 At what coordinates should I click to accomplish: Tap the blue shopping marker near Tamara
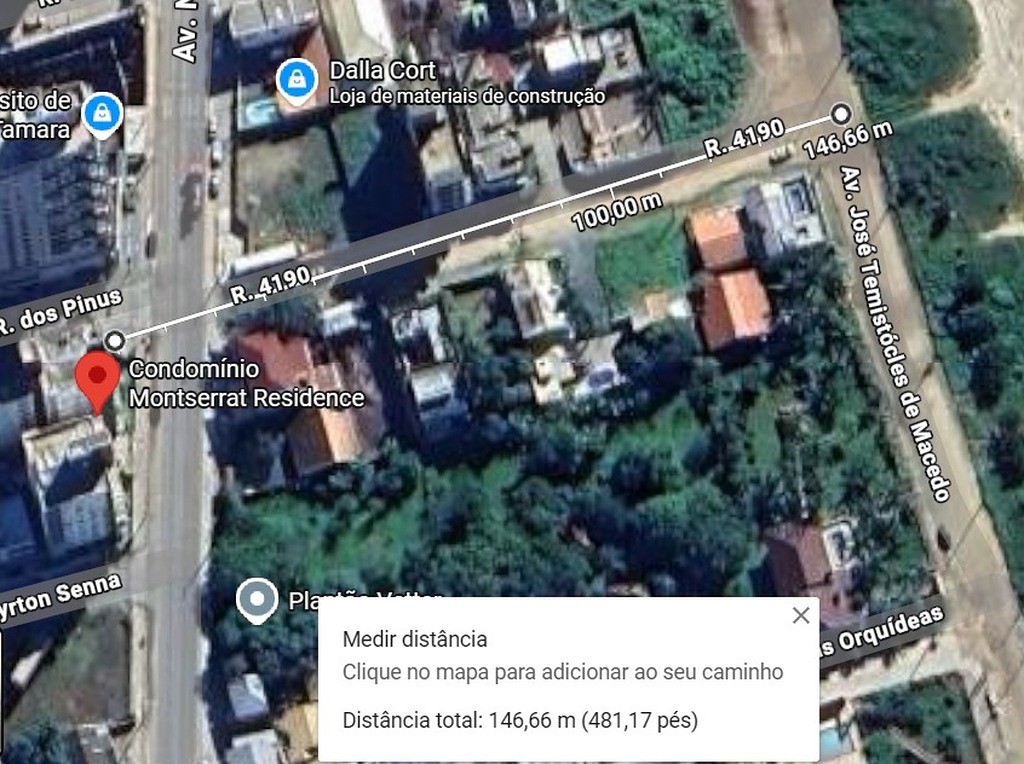pos(101,113)
